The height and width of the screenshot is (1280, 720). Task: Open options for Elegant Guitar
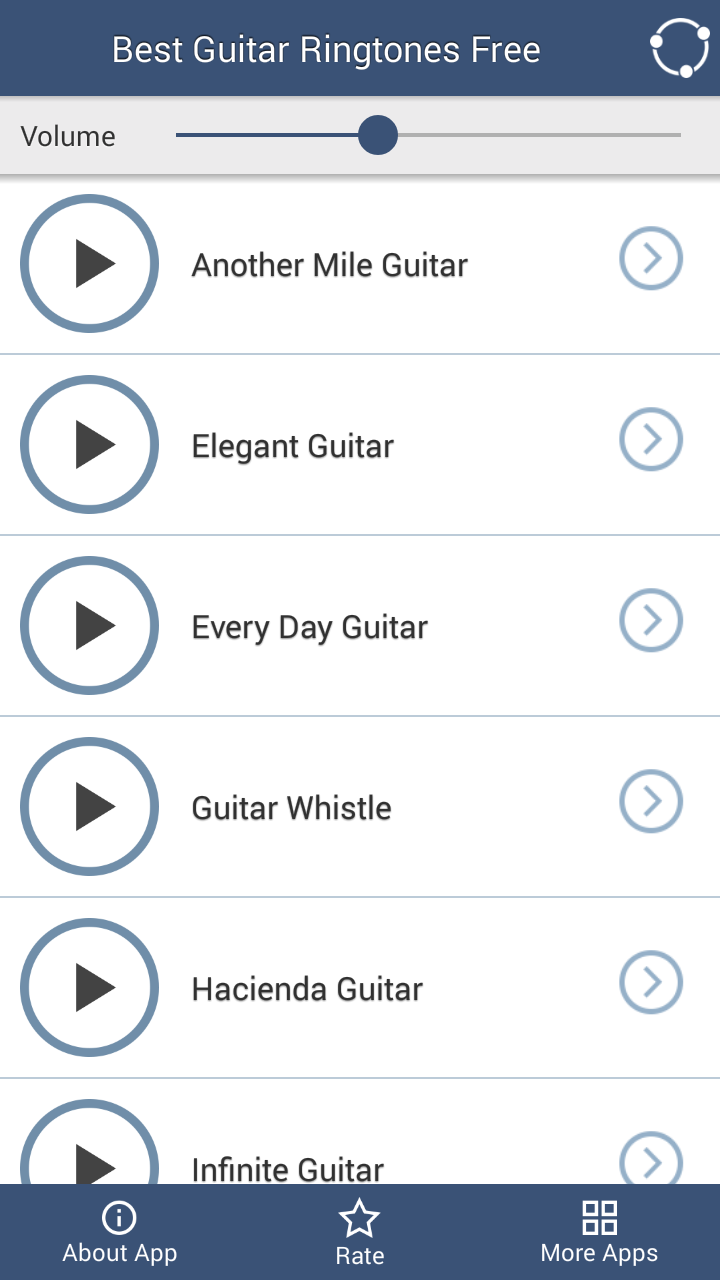651,440
